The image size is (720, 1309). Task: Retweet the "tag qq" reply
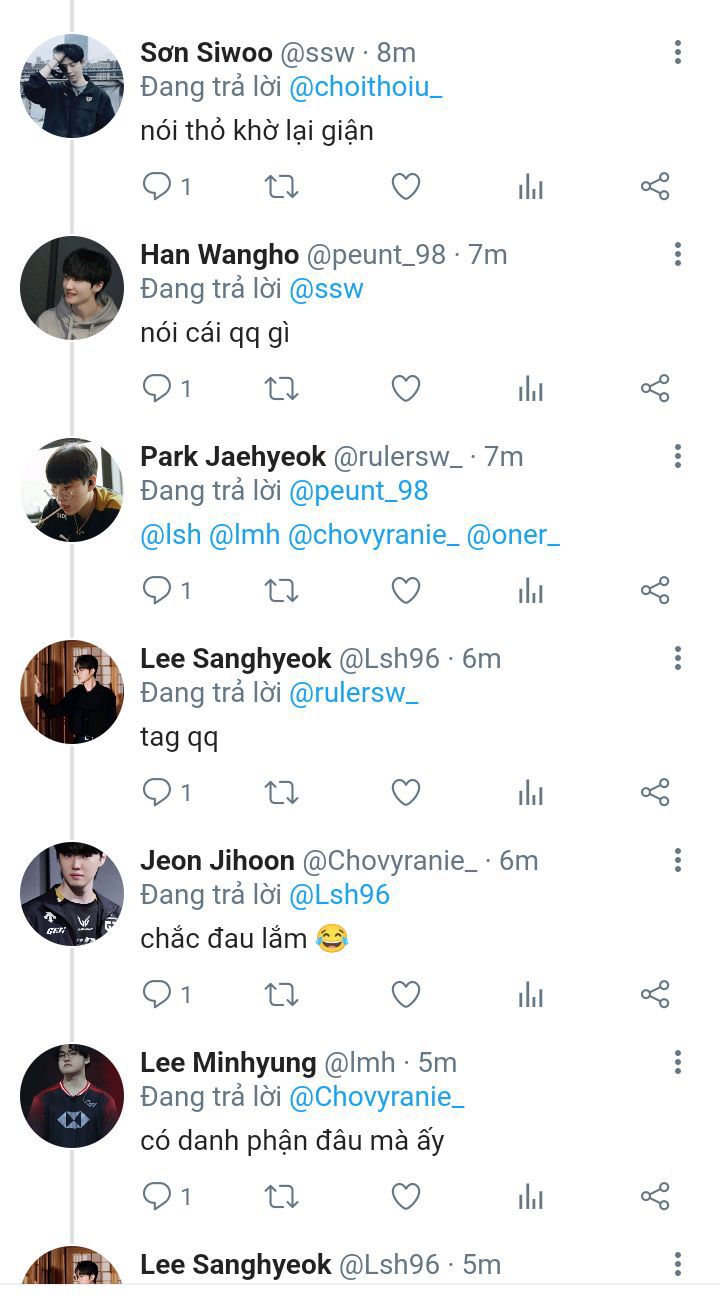[x=282, y=793]
